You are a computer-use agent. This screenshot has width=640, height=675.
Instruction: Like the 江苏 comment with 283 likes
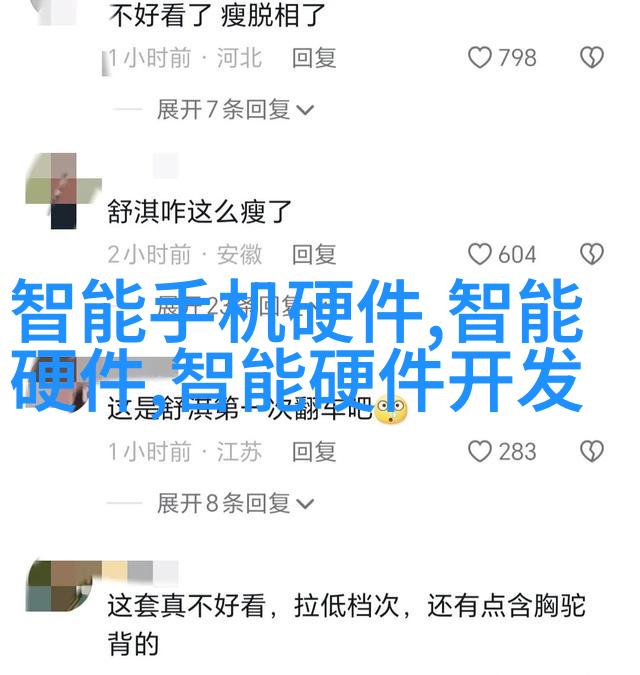pyautogui.click(x=480, y=451)
